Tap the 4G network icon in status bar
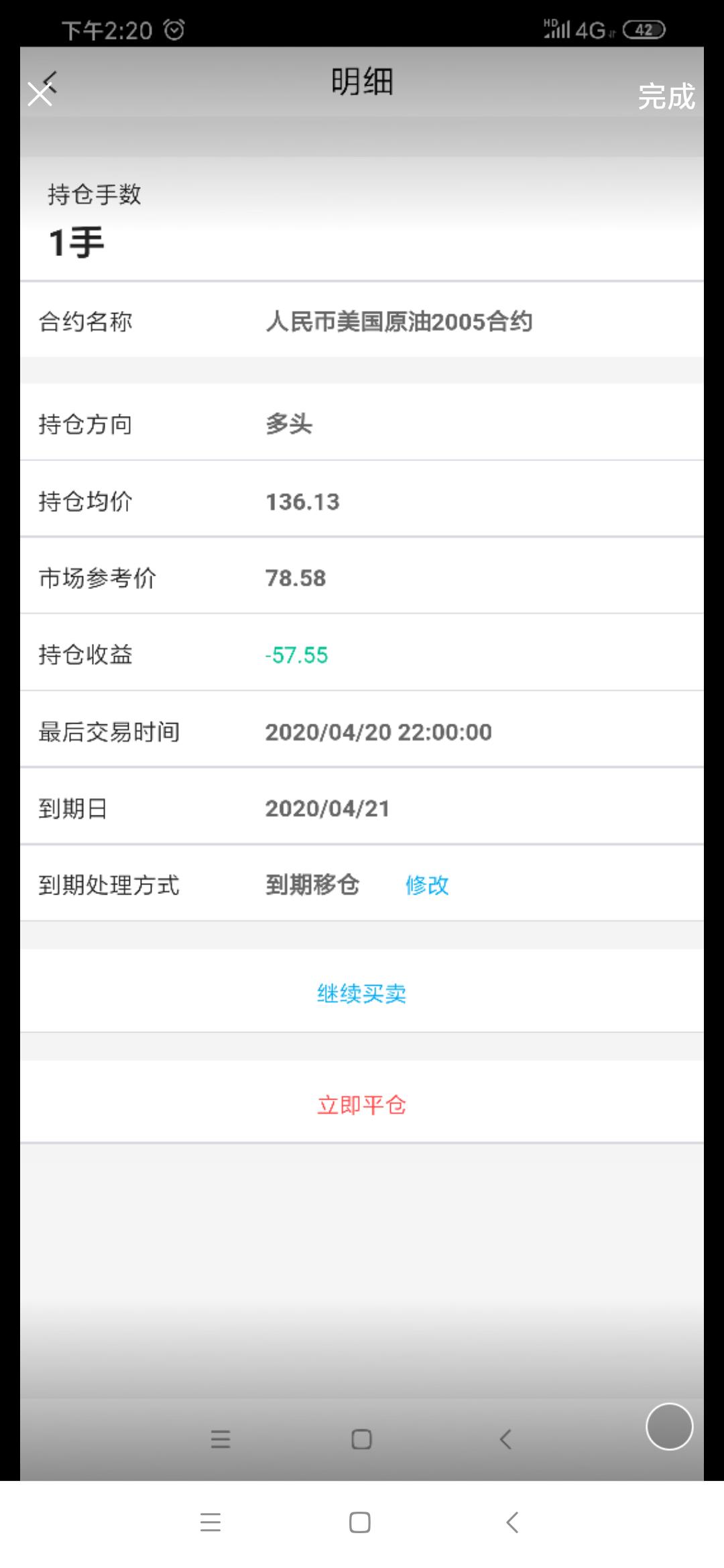 590,29
